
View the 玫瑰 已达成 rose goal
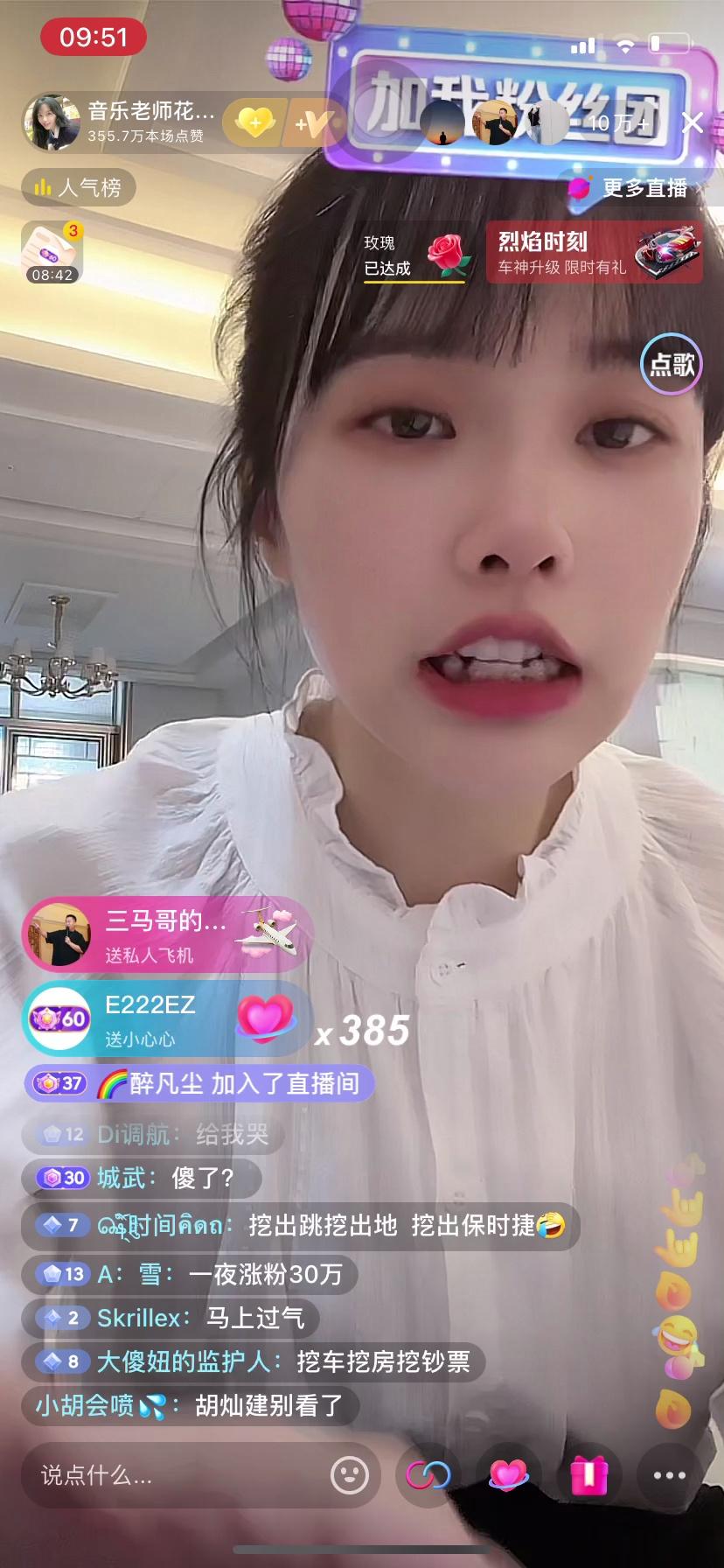(x=412, y=255)
